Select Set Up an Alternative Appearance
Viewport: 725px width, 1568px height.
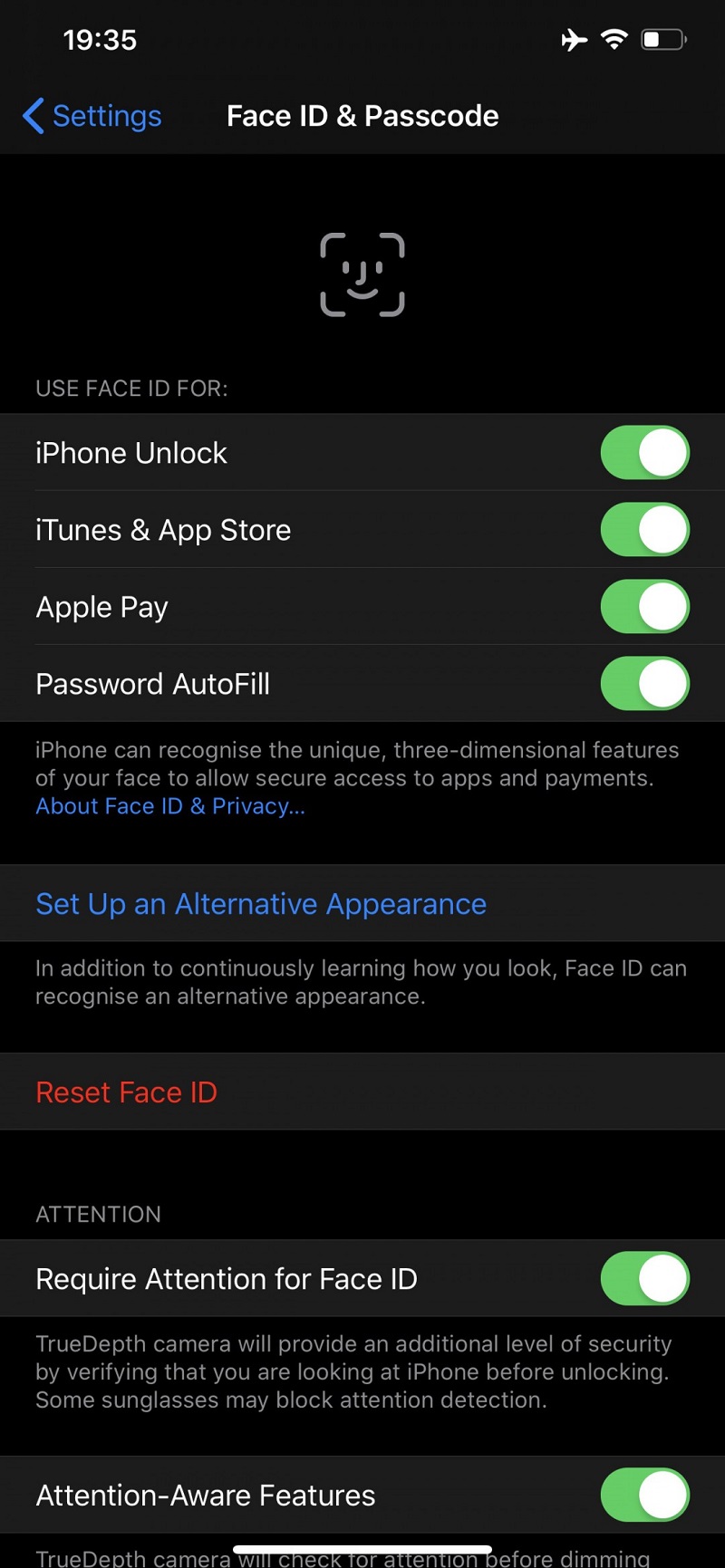(x=260, y=903)
